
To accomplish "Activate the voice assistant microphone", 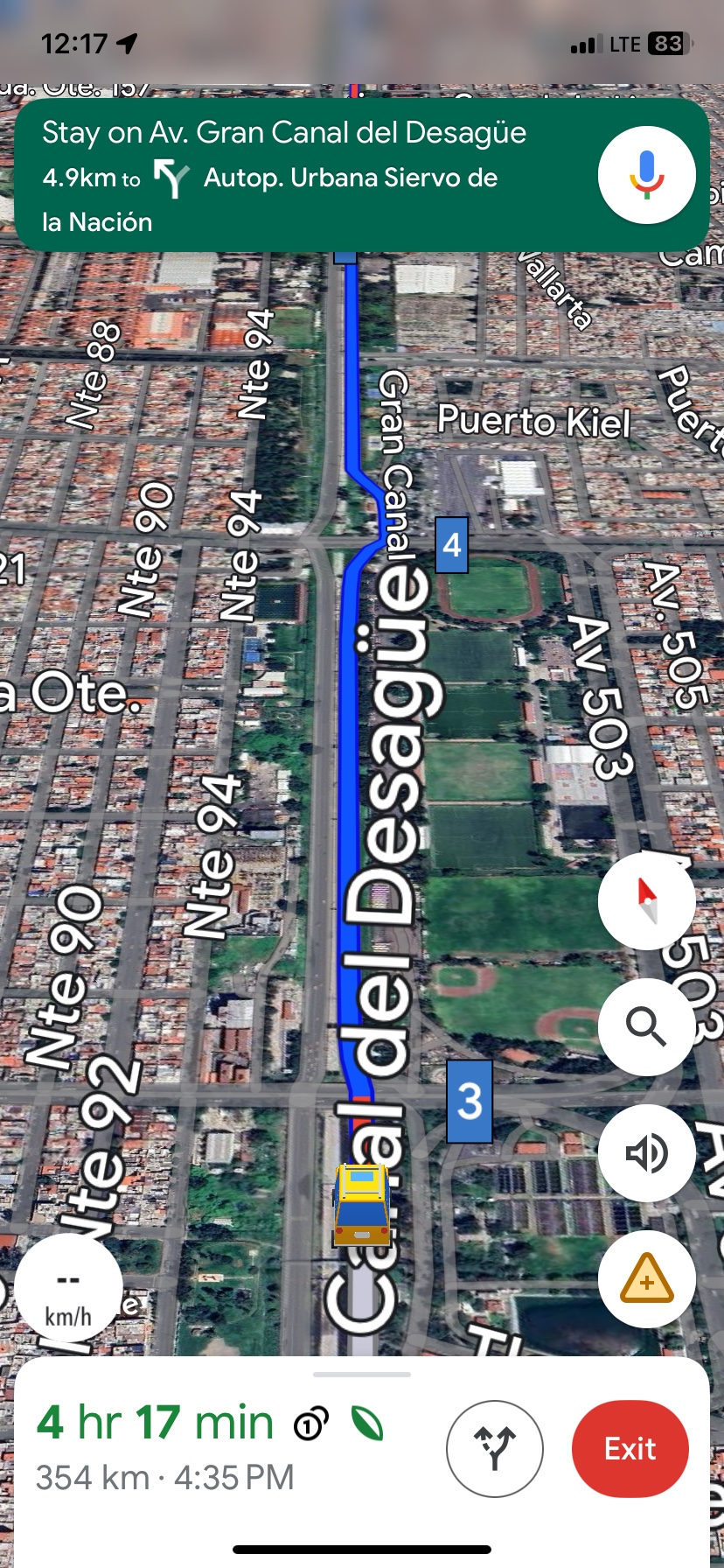I will (646, 175).
